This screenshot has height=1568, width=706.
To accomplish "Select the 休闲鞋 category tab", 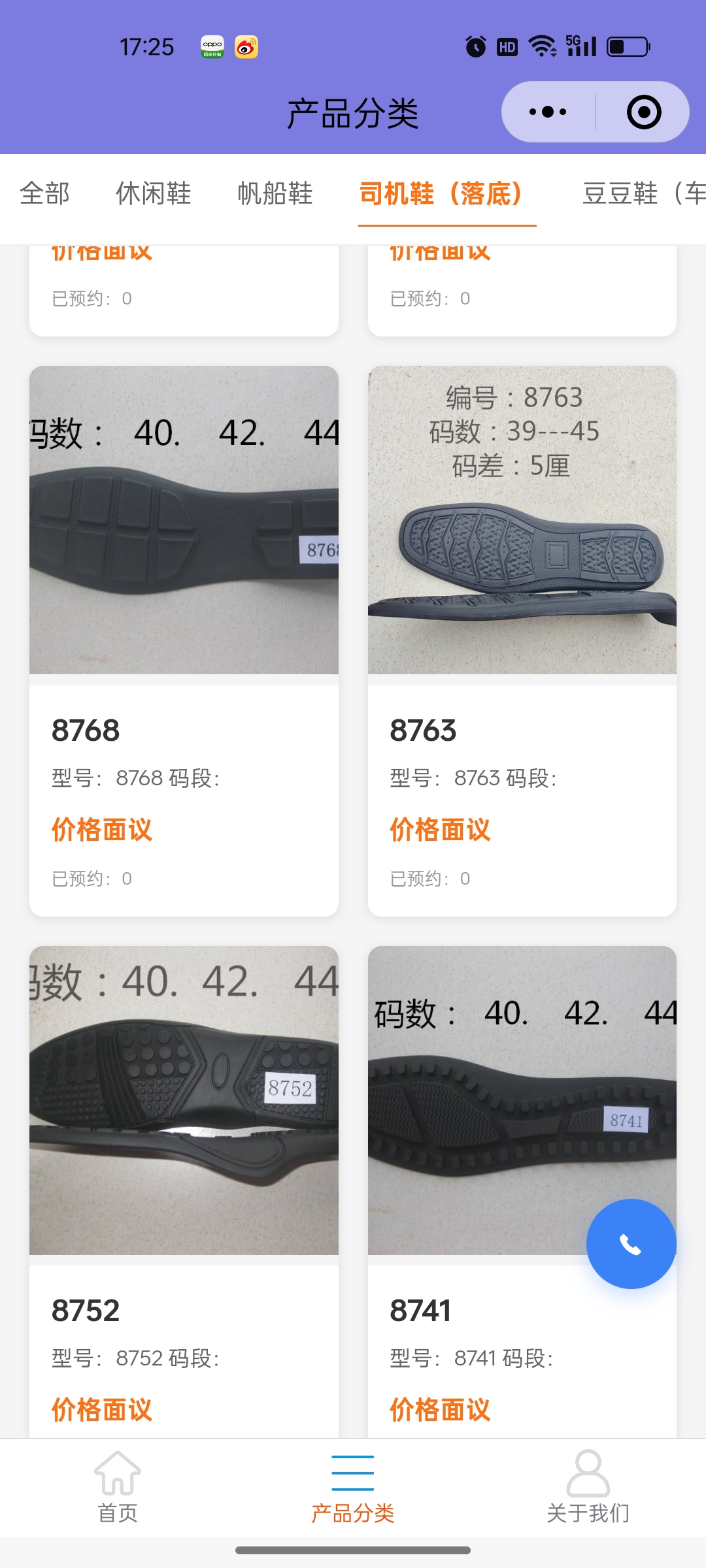I will 154,193.
